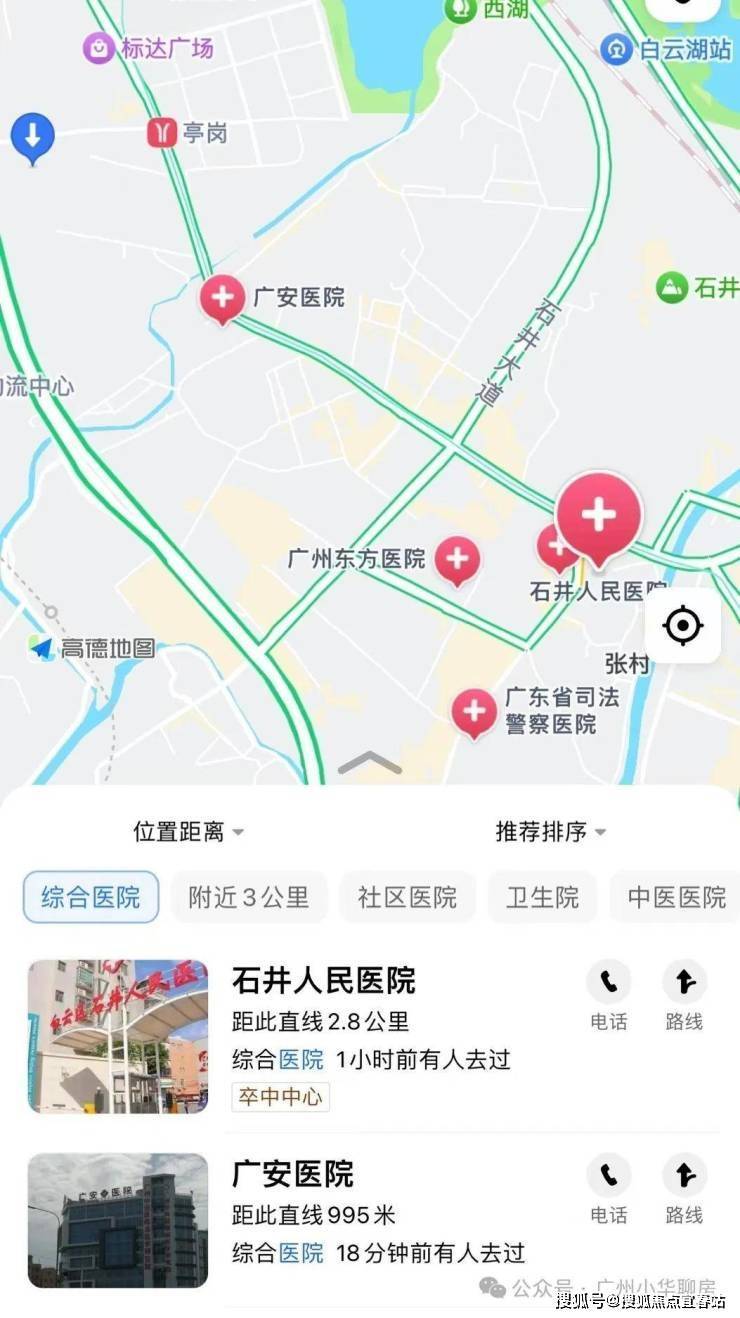This screenshot has height=1318, width=740.
Task: Get route to 石井人民医院
Action: point(684,994)
